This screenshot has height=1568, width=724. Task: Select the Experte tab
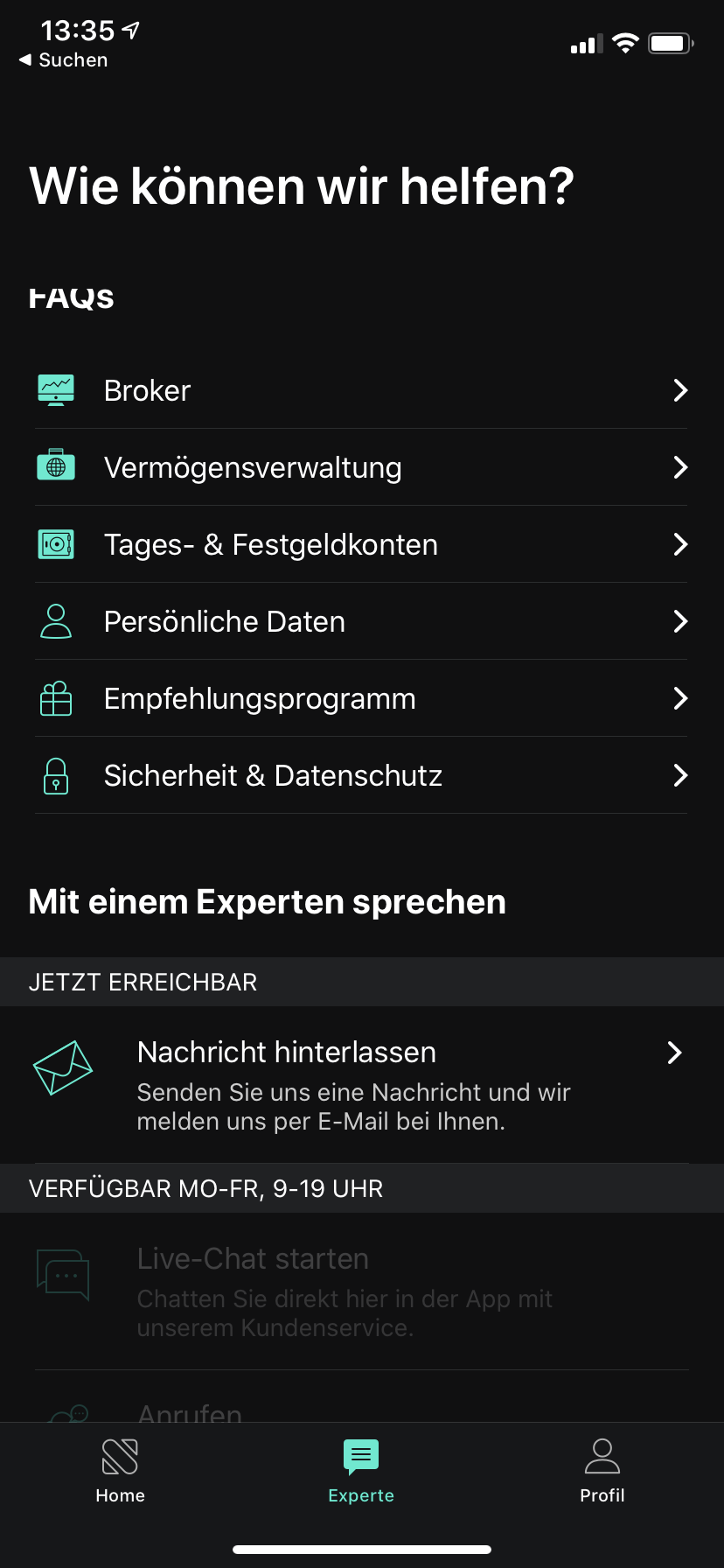[x=361, y=1472]
